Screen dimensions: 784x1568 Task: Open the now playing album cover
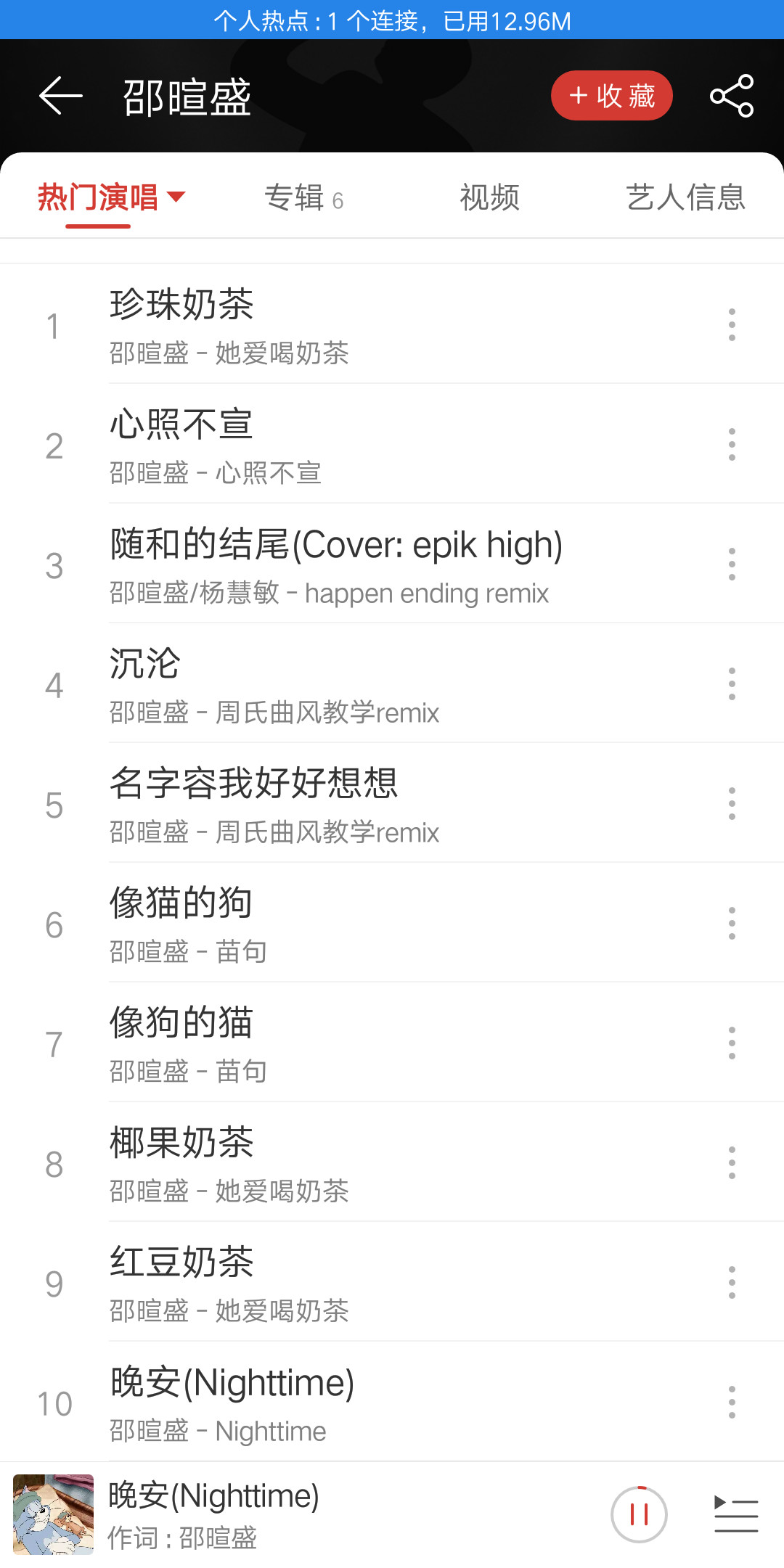53,1514
